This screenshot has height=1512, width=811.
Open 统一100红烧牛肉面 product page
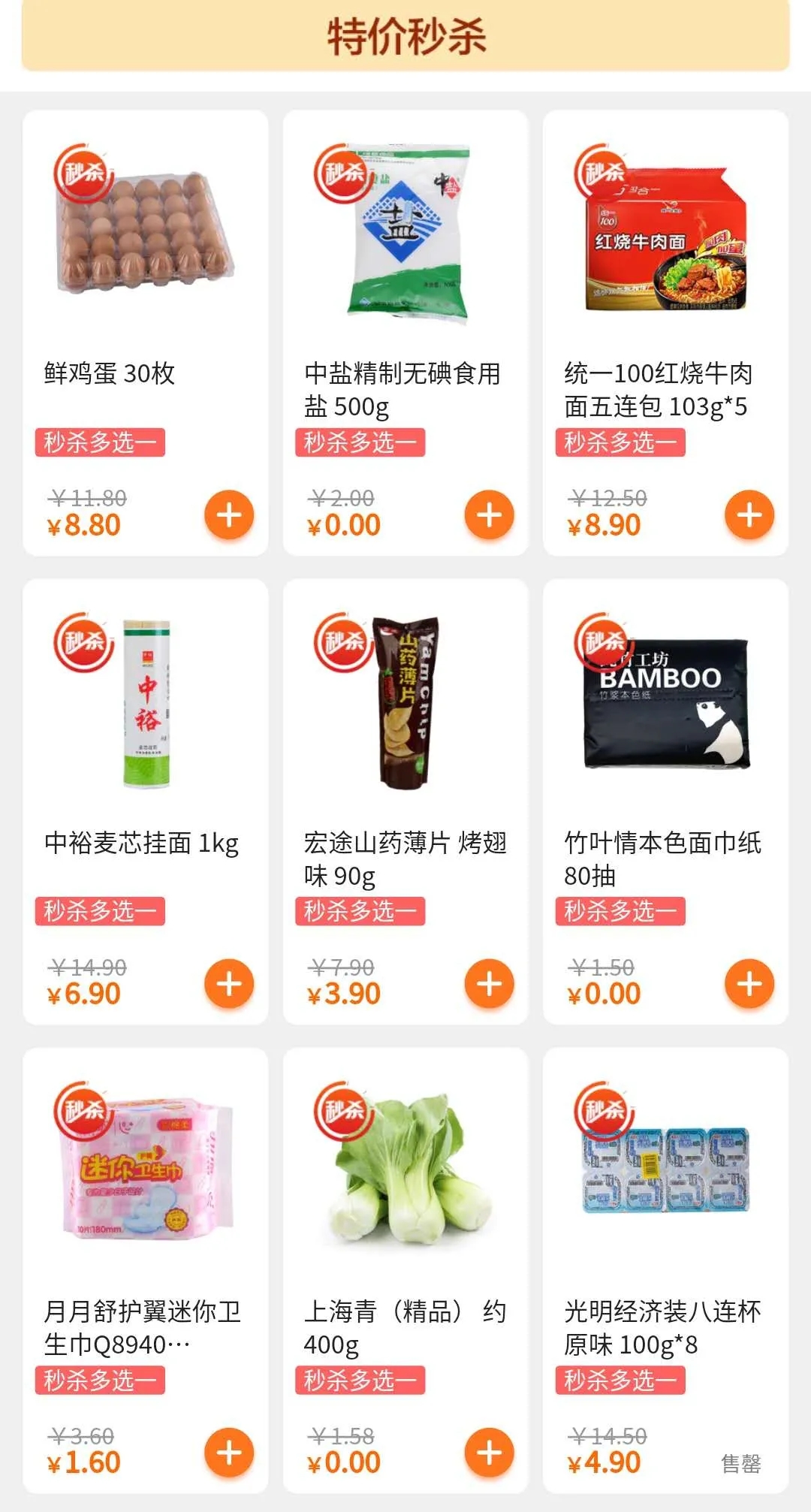pyautogui.click(x=665, y=233)
